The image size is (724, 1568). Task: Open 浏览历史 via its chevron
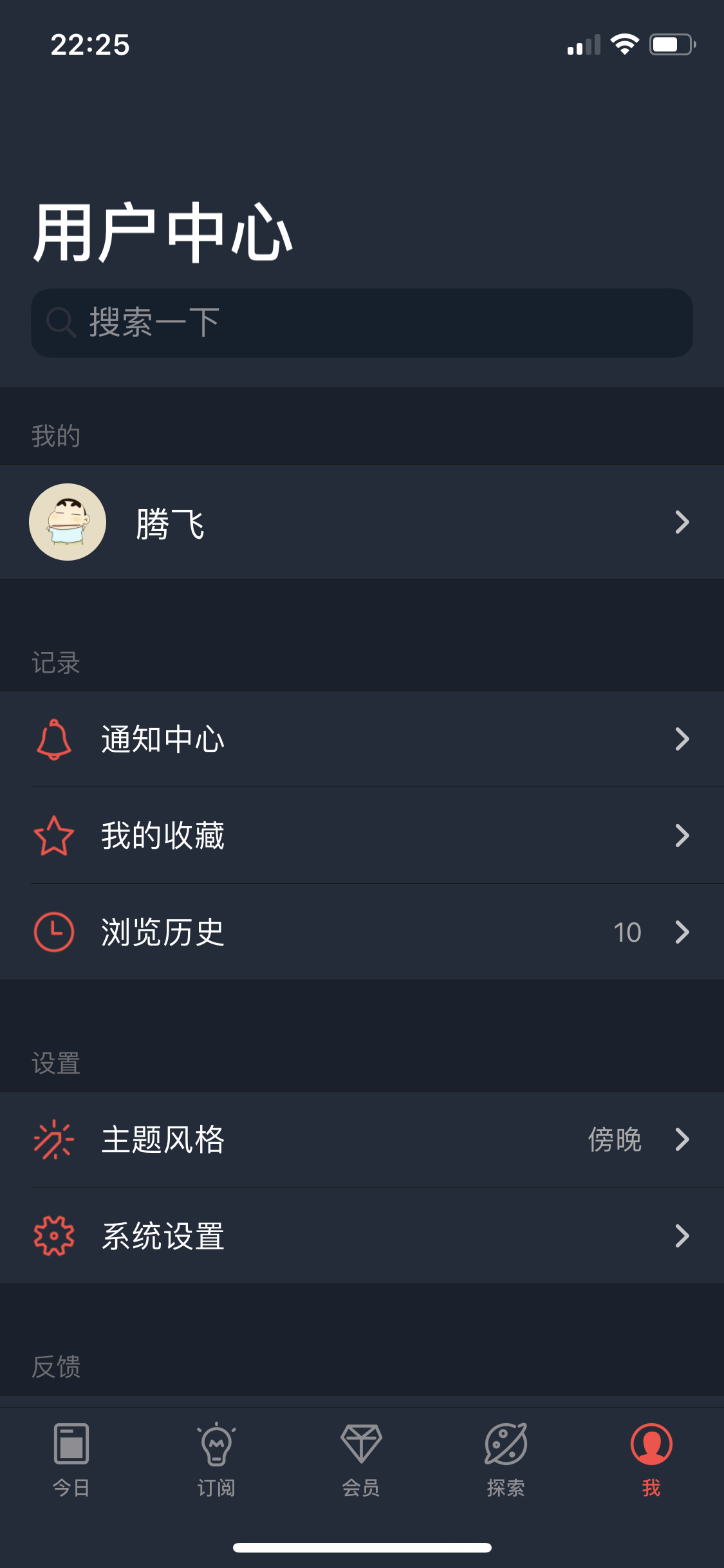click(682, 932)
